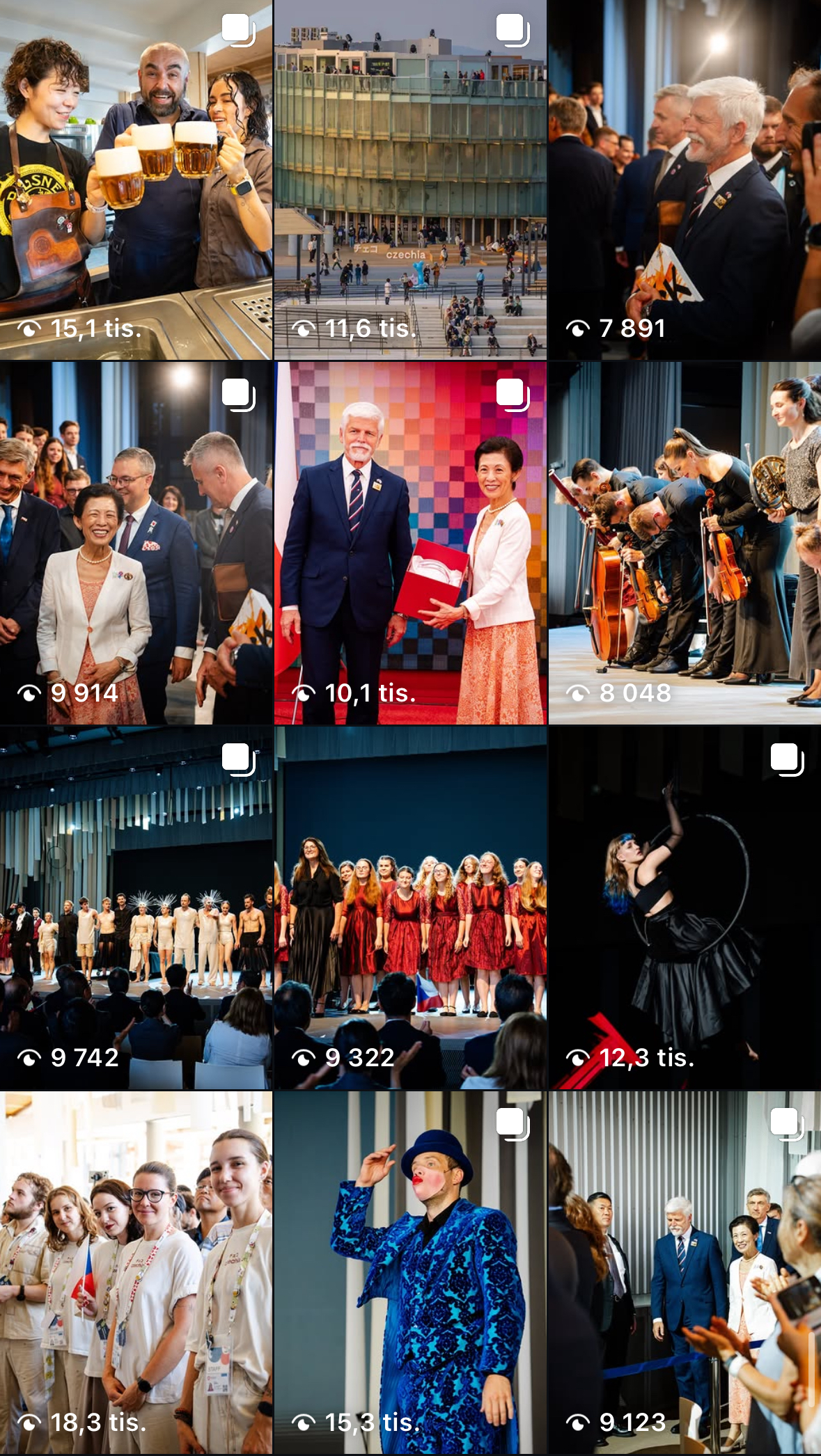View the post with 9 123 views

coord(685,1272)
